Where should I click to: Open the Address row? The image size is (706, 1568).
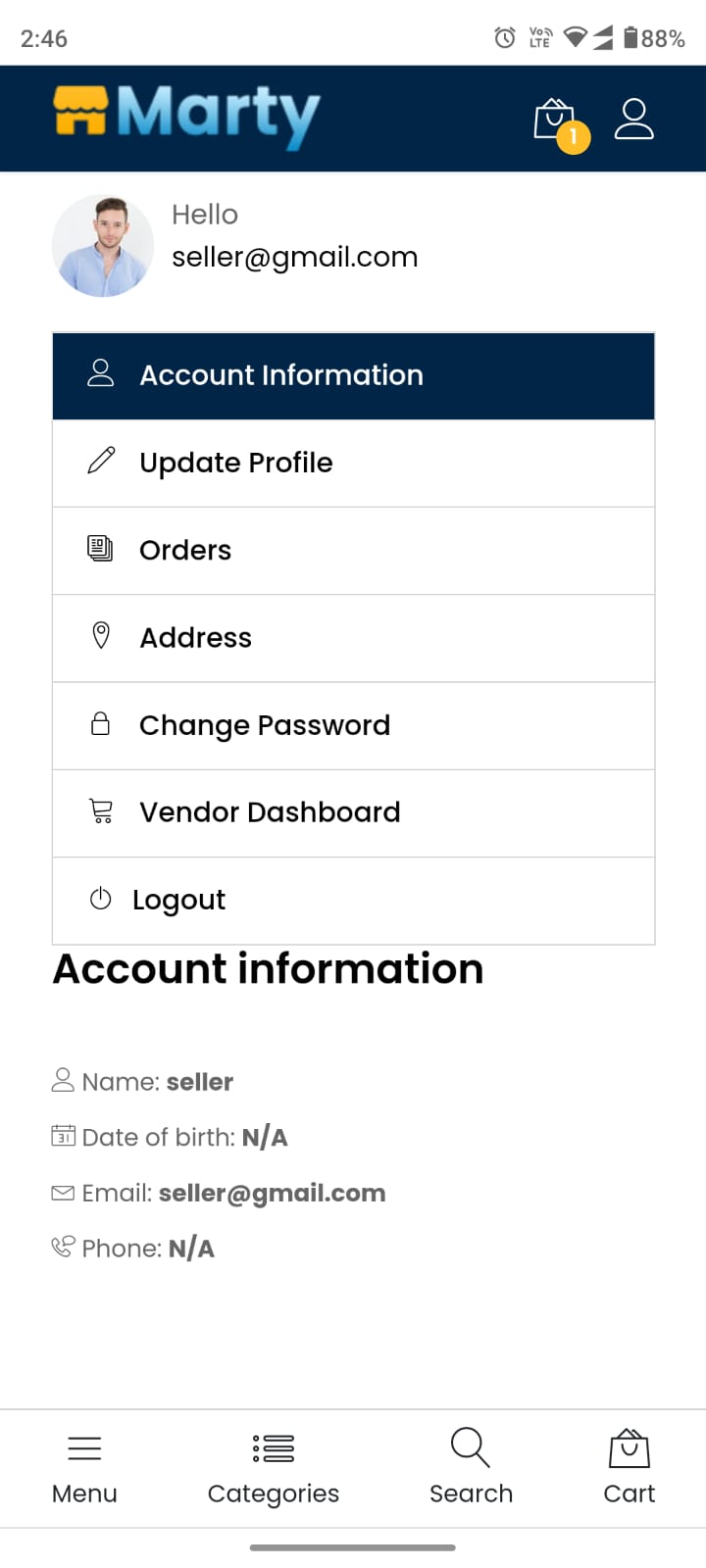(353, 638)
